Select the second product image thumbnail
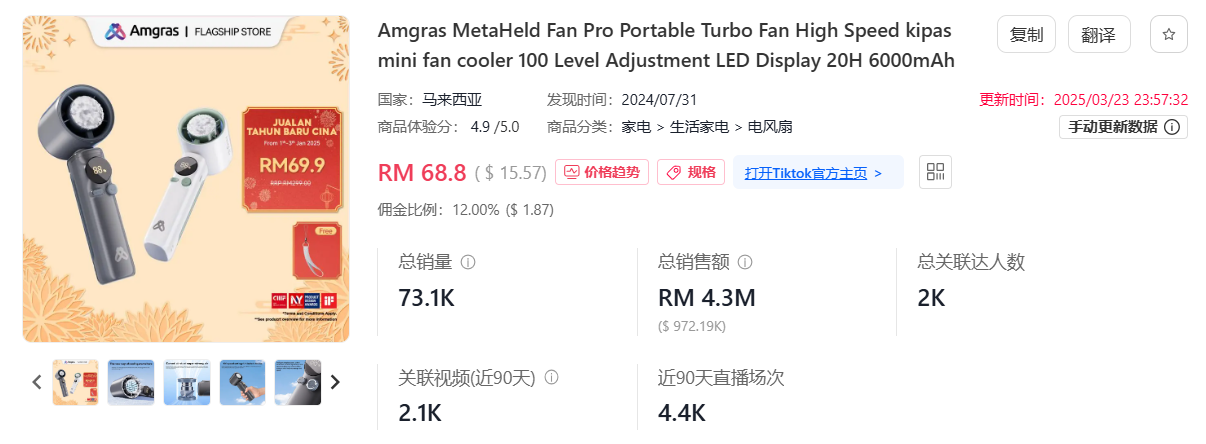The height and width of the screenshot is (444, 1206). pyautogui.click(x=130, y=382)
